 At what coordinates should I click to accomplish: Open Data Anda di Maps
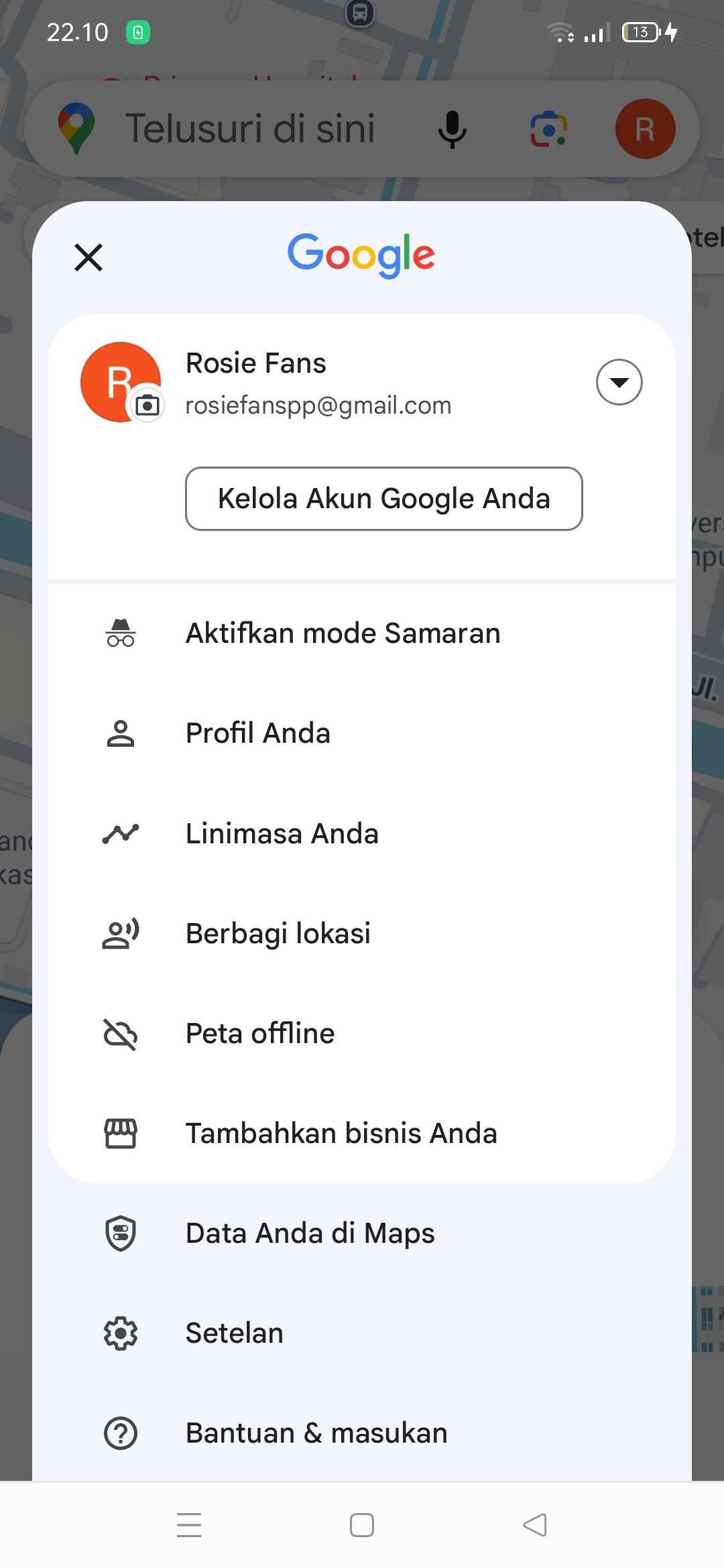(x=362, y=1233)
